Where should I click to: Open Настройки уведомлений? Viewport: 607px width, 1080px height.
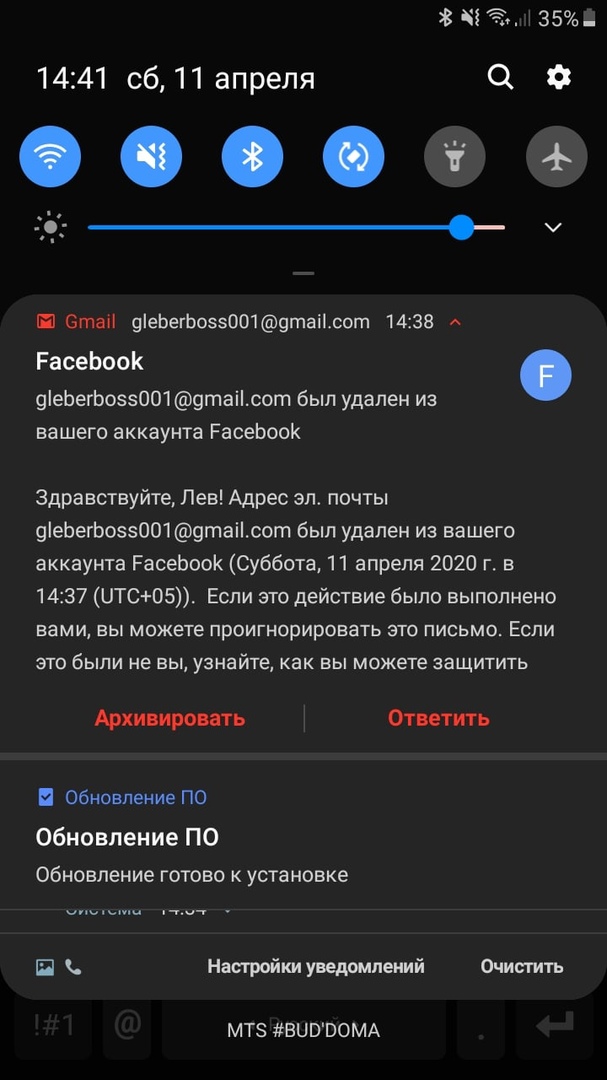316,966
